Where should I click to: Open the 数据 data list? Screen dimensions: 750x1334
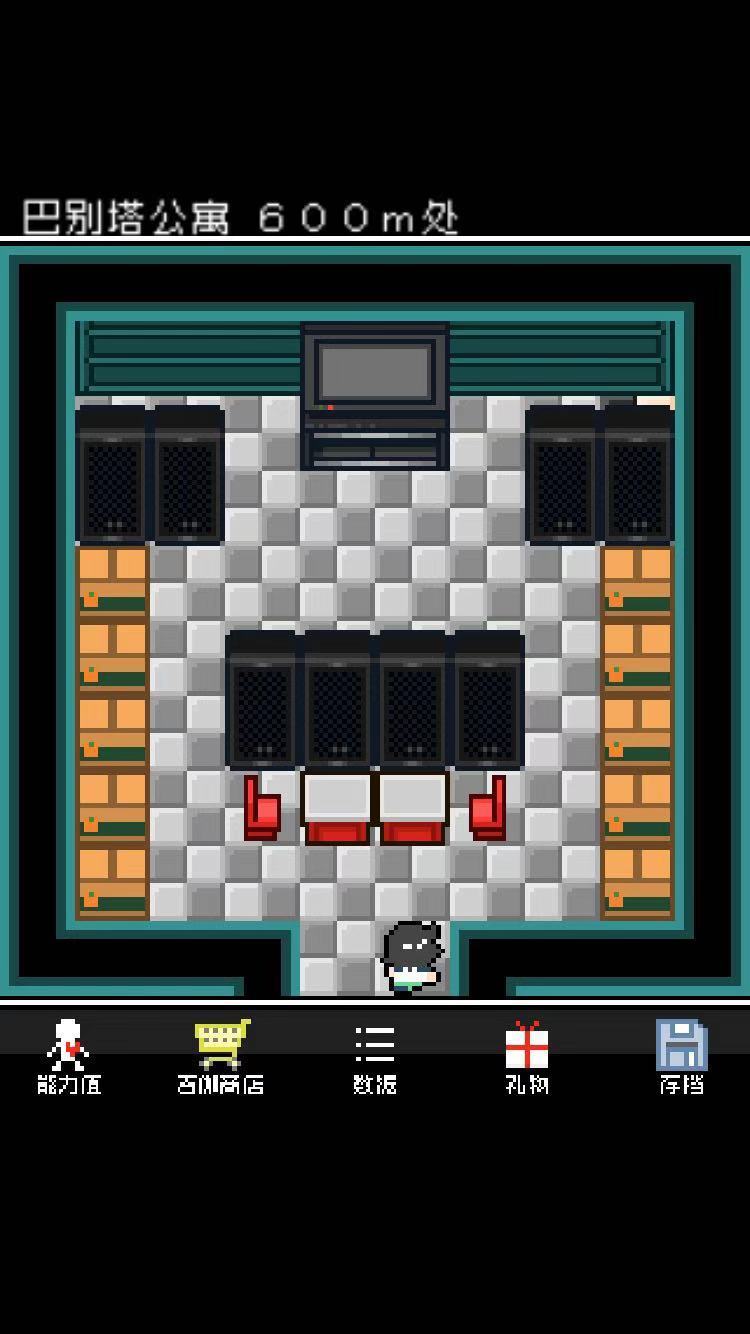(x=375, y=1056)
